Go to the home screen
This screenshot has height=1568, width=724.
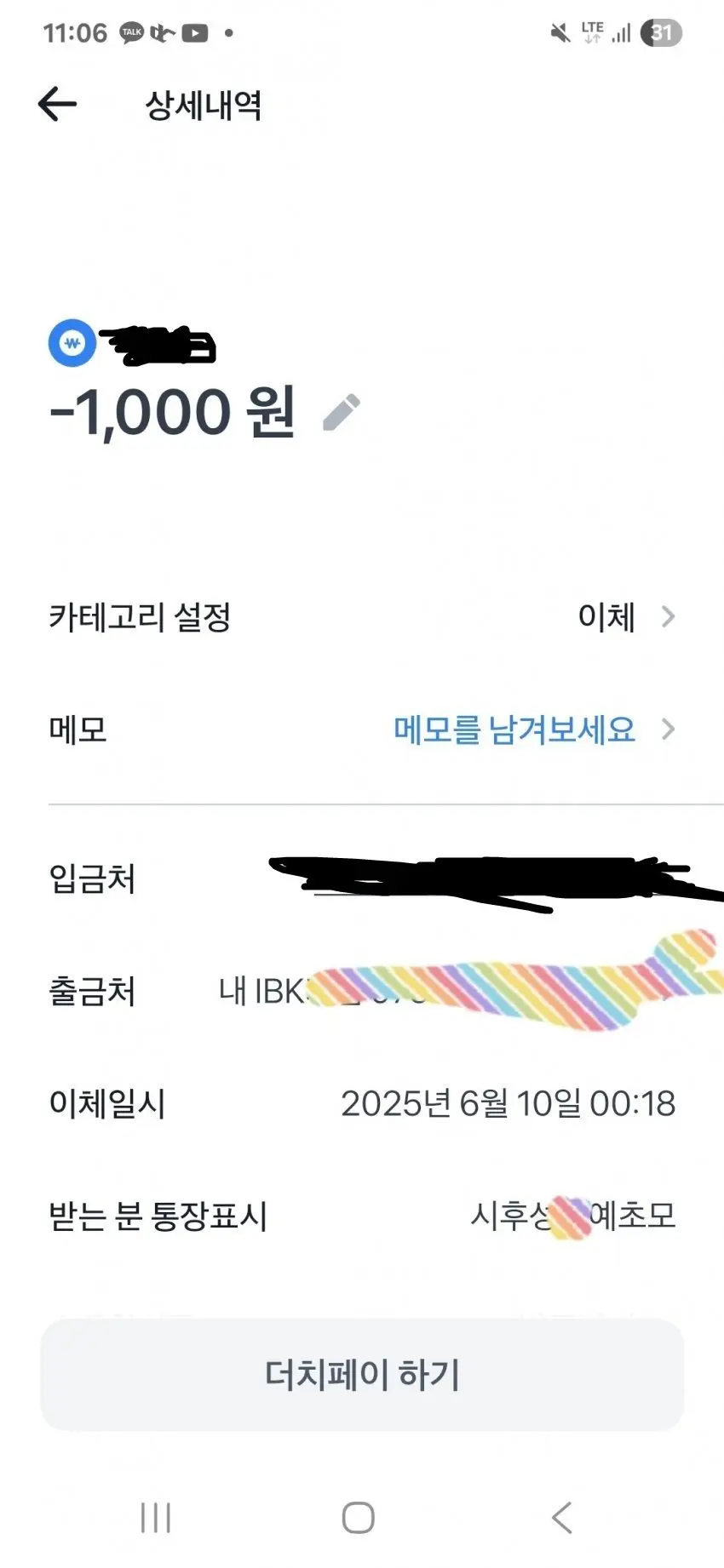(x=358, y=1517)
